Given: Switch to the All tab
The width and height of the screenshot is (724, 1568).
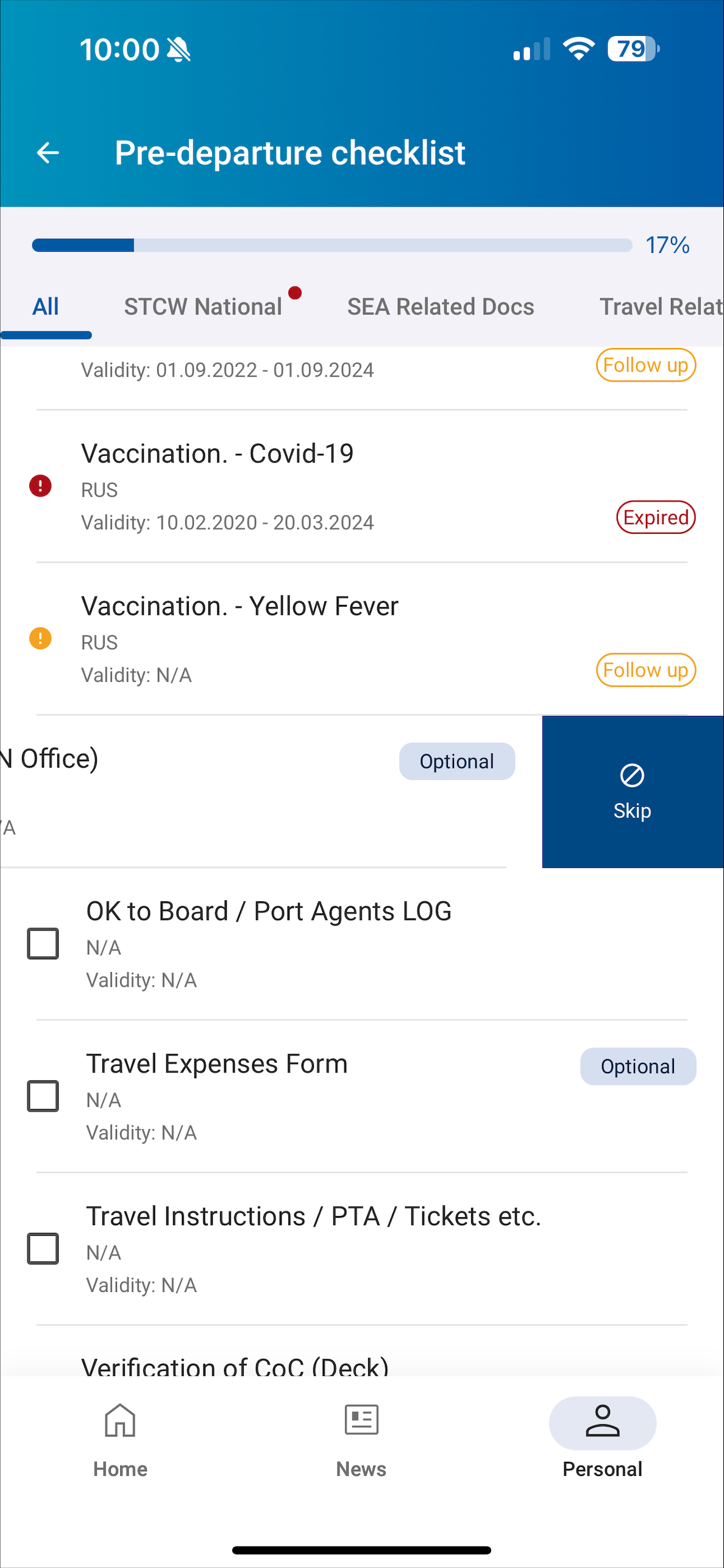Looking at the screenshot, I should coord(46,307).
